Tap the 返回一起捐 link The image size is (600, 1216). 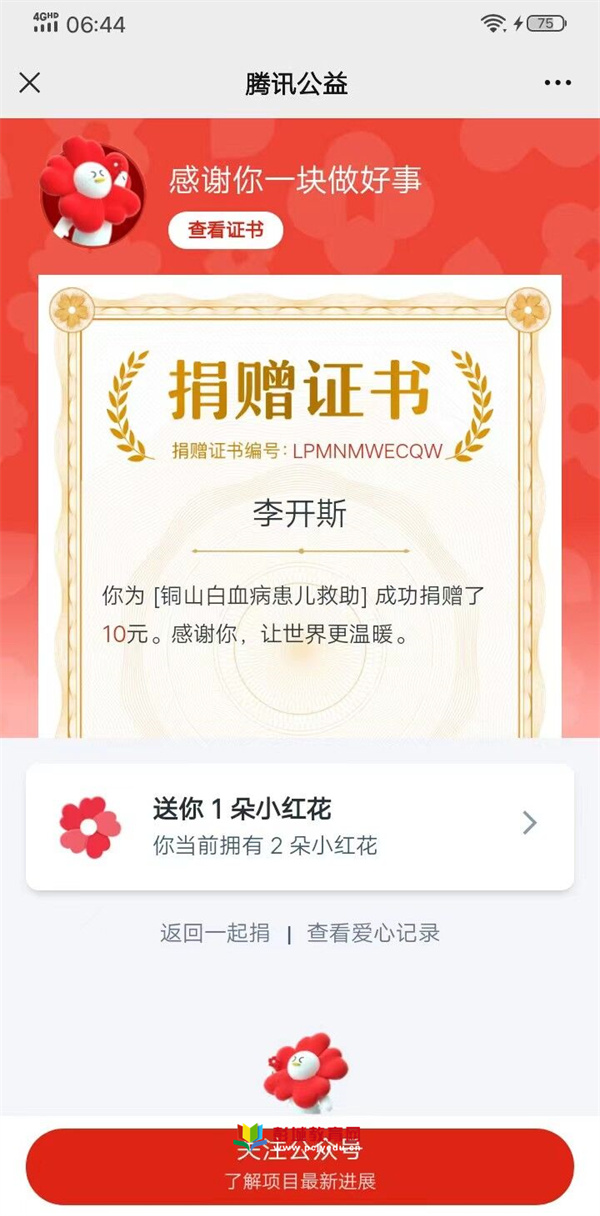pos(215,933)
